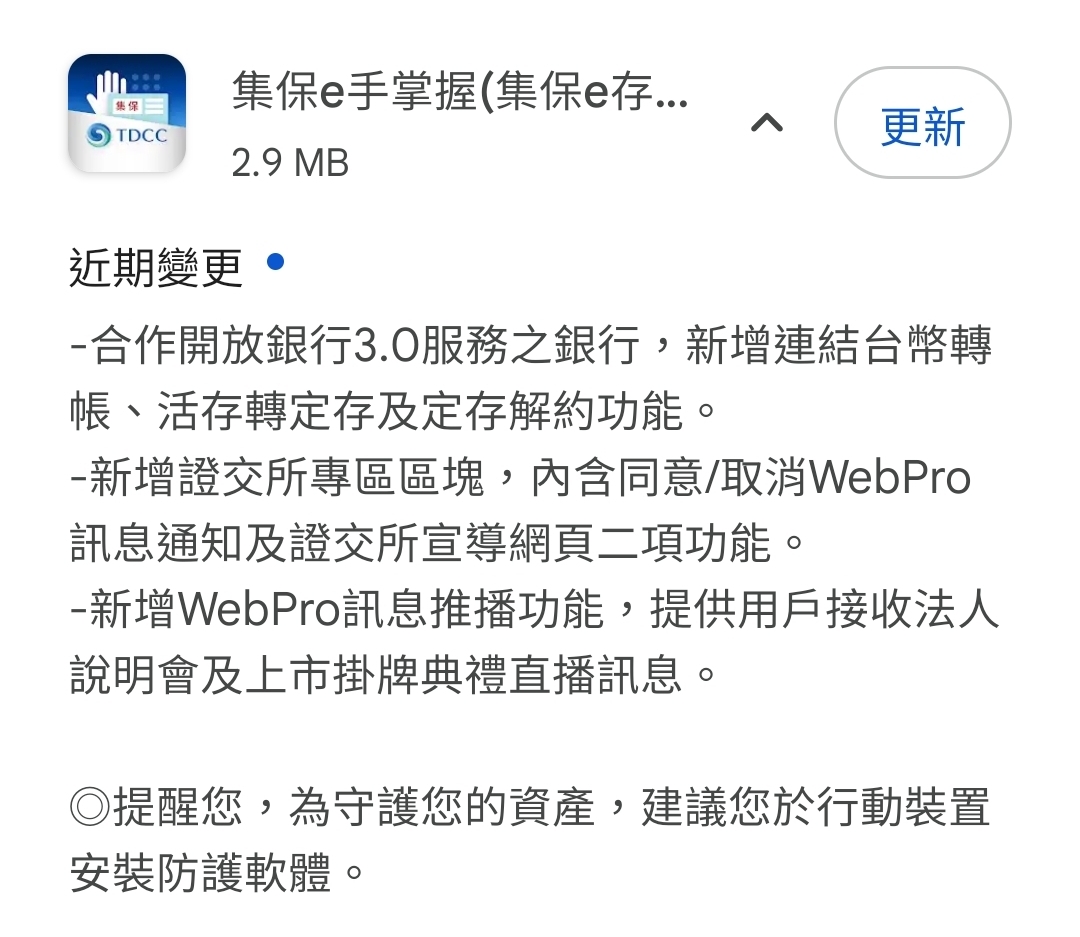Tap the 更新 button for 集保e手掌握
1080x937 pixels.
point(922,123)
